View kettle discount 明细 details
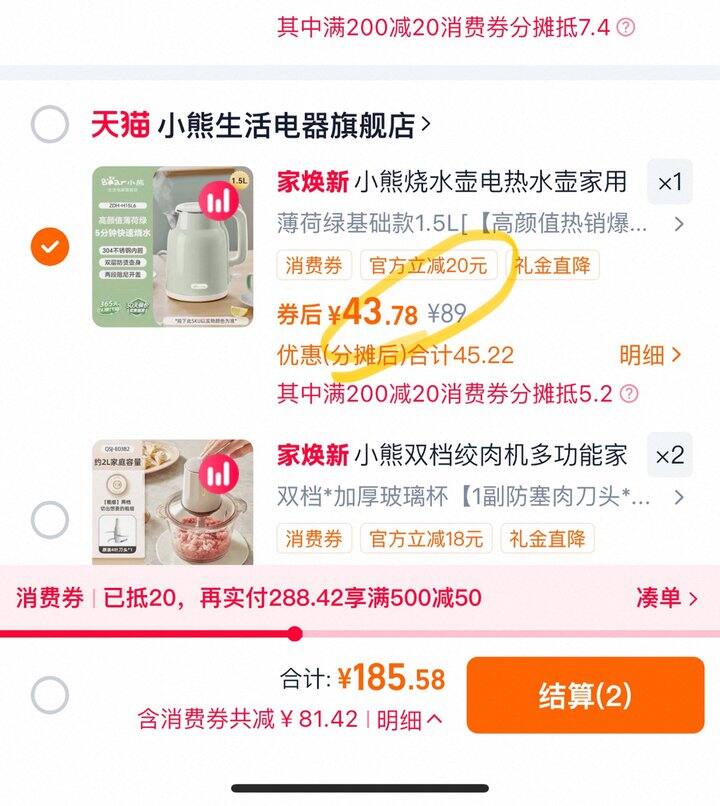This screenshot has height=806, width=720. coord(651,355)
